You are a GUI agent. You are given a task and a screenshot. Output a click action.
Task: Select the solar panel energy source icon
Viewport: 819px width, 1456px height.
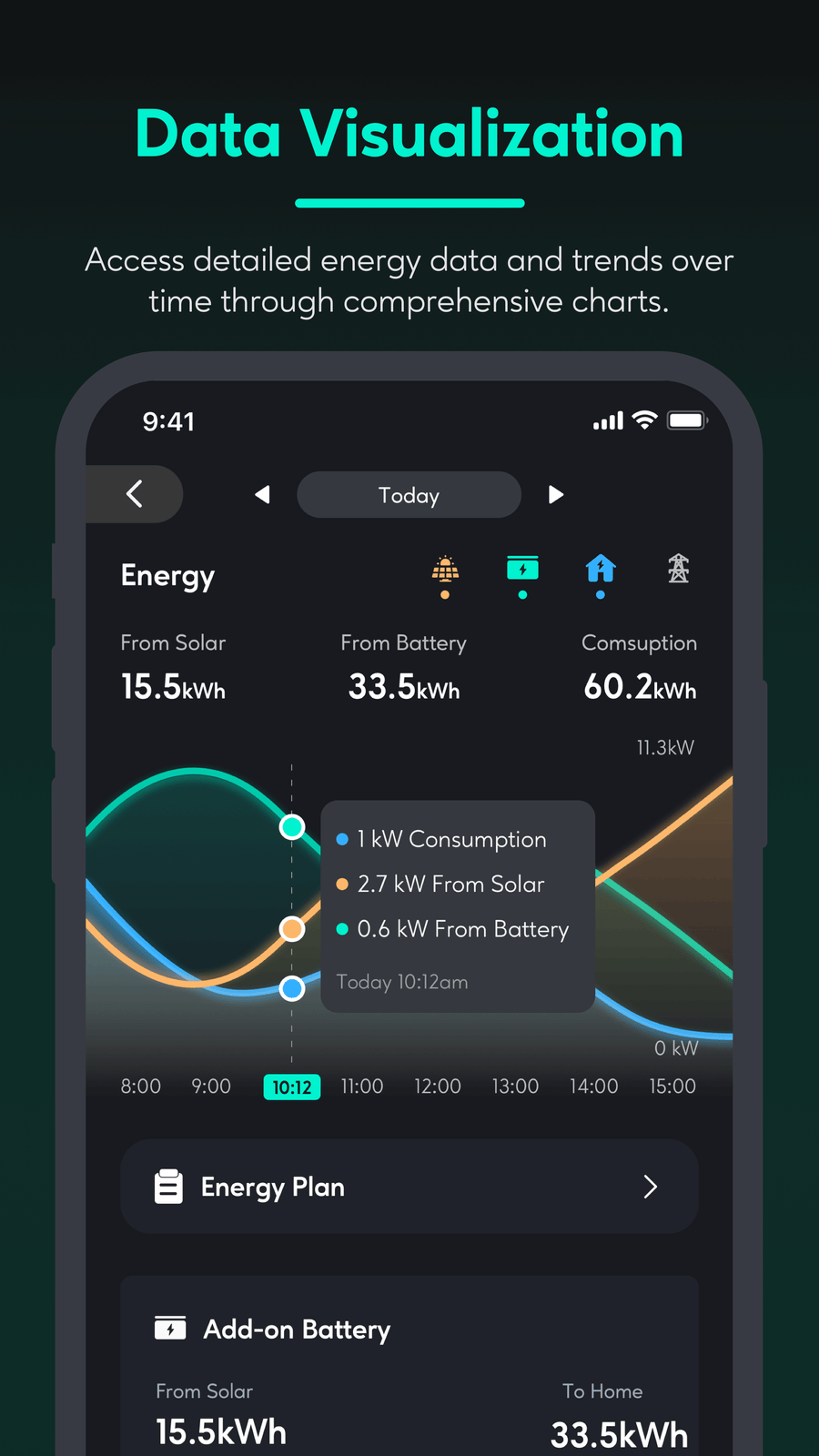point(445,572)
